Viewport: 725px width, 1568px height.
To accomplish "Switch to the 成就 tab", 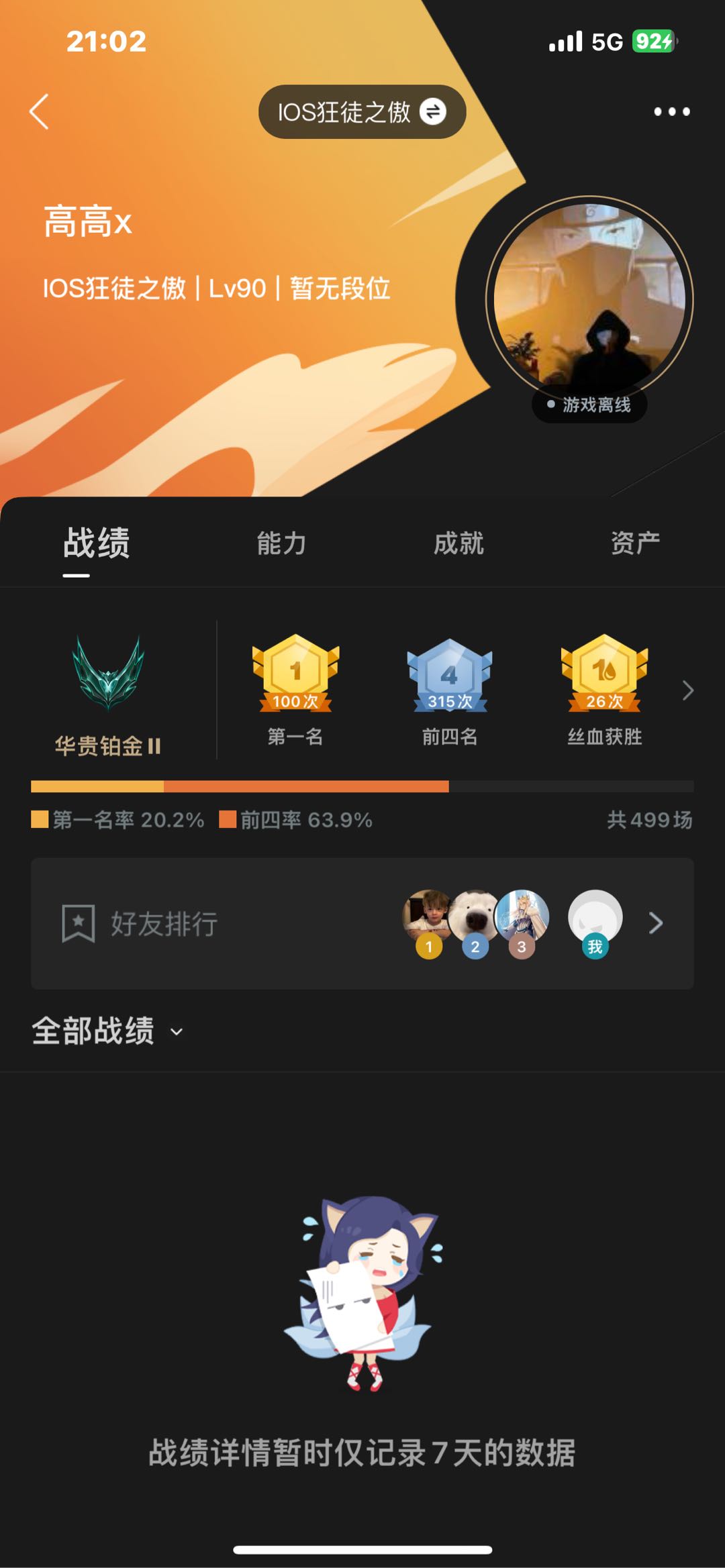I will pyautogui.click(x=458, y=543).
